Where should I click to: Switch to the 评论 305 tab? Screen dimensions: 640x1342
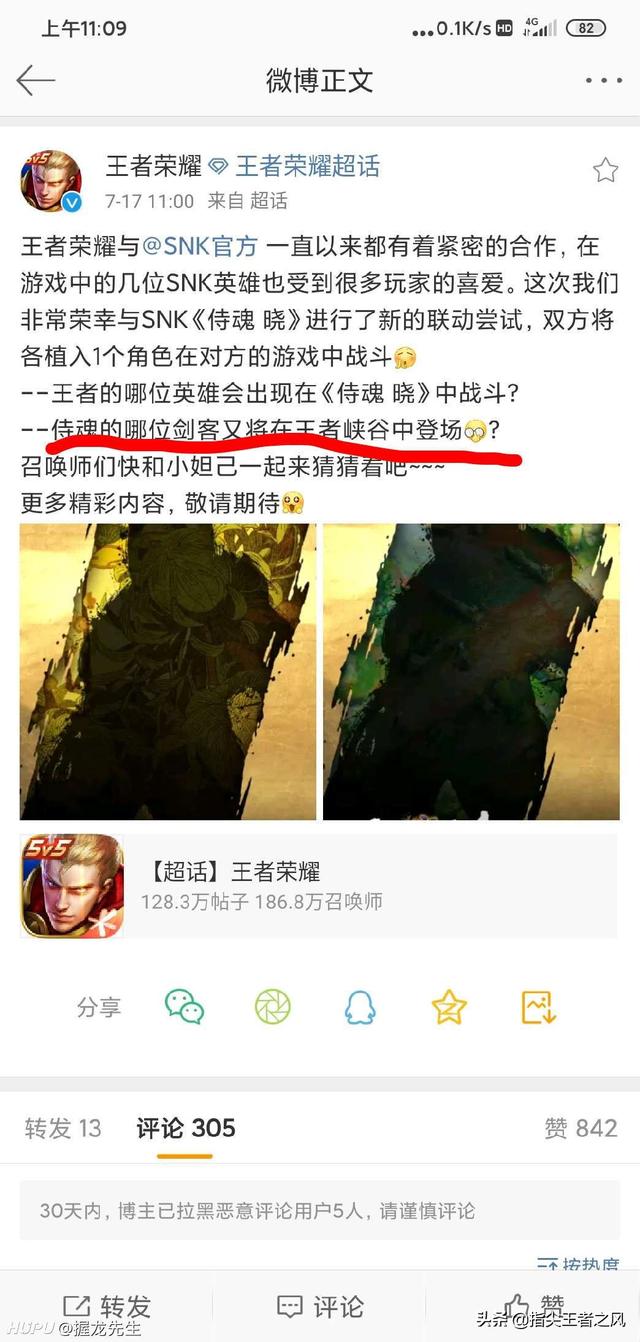click(186, 1128)
